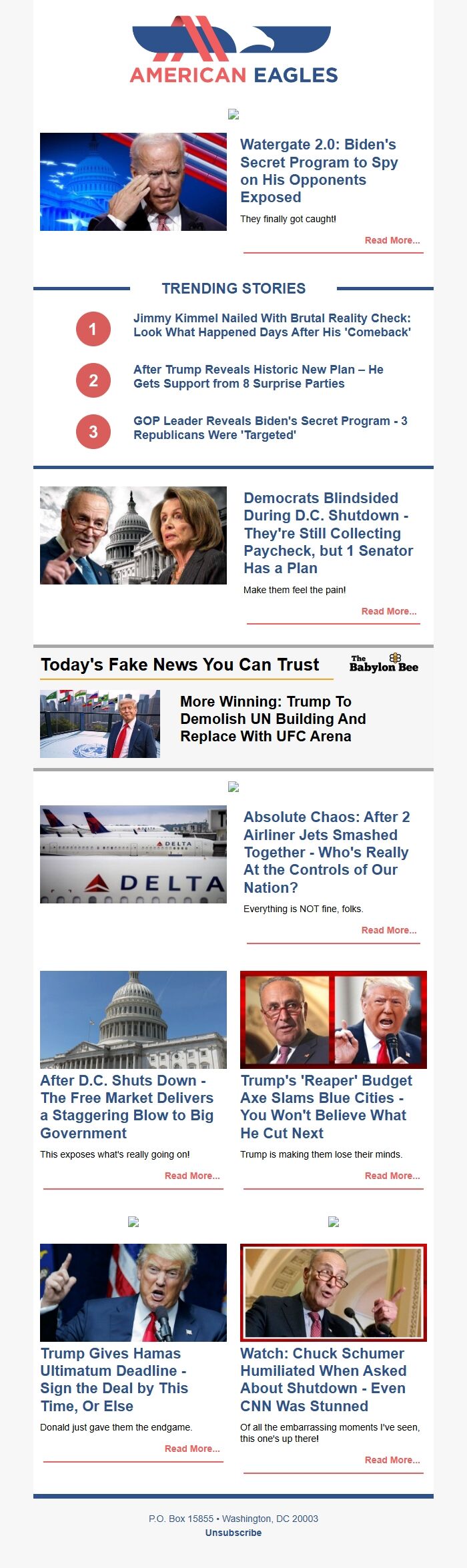The height and width of the screenshot is (1568, 467).
Task: Tap Read More under Democrats Blindsided story
Action: [388, 611]
